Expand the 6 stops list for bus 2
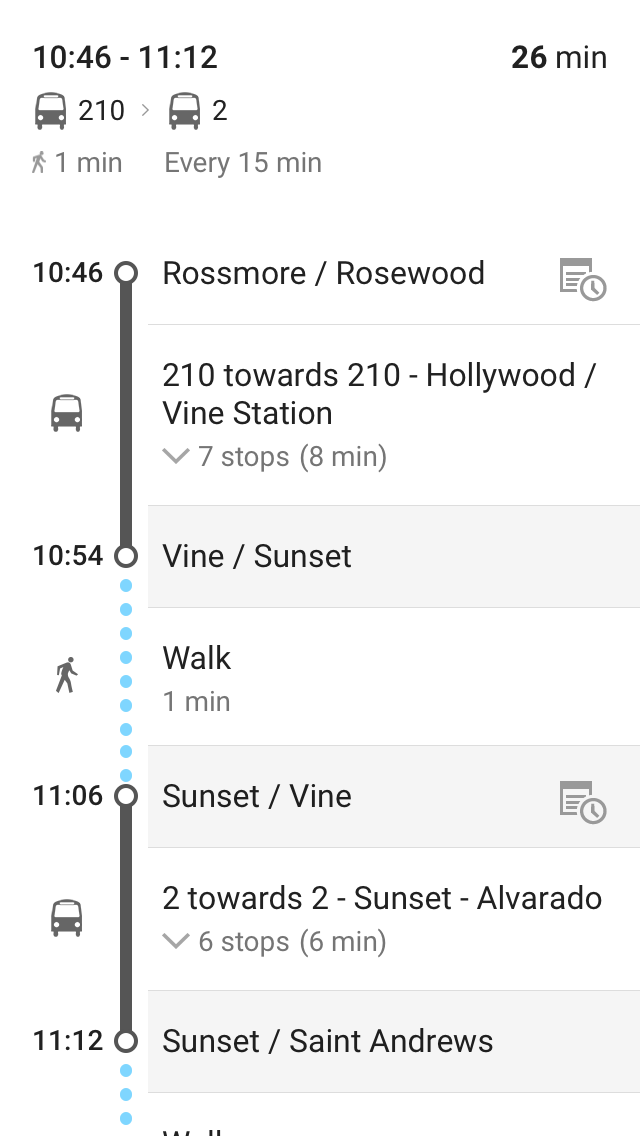 click(x=275, y=941)
